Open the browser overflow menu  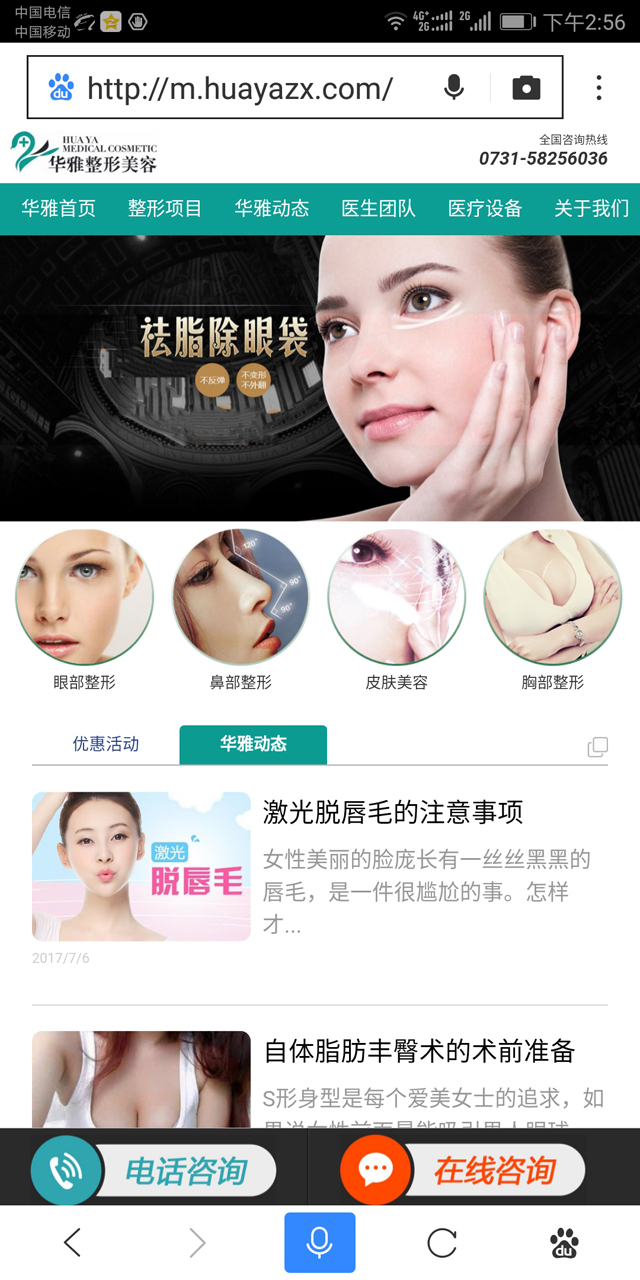point(598,88)
